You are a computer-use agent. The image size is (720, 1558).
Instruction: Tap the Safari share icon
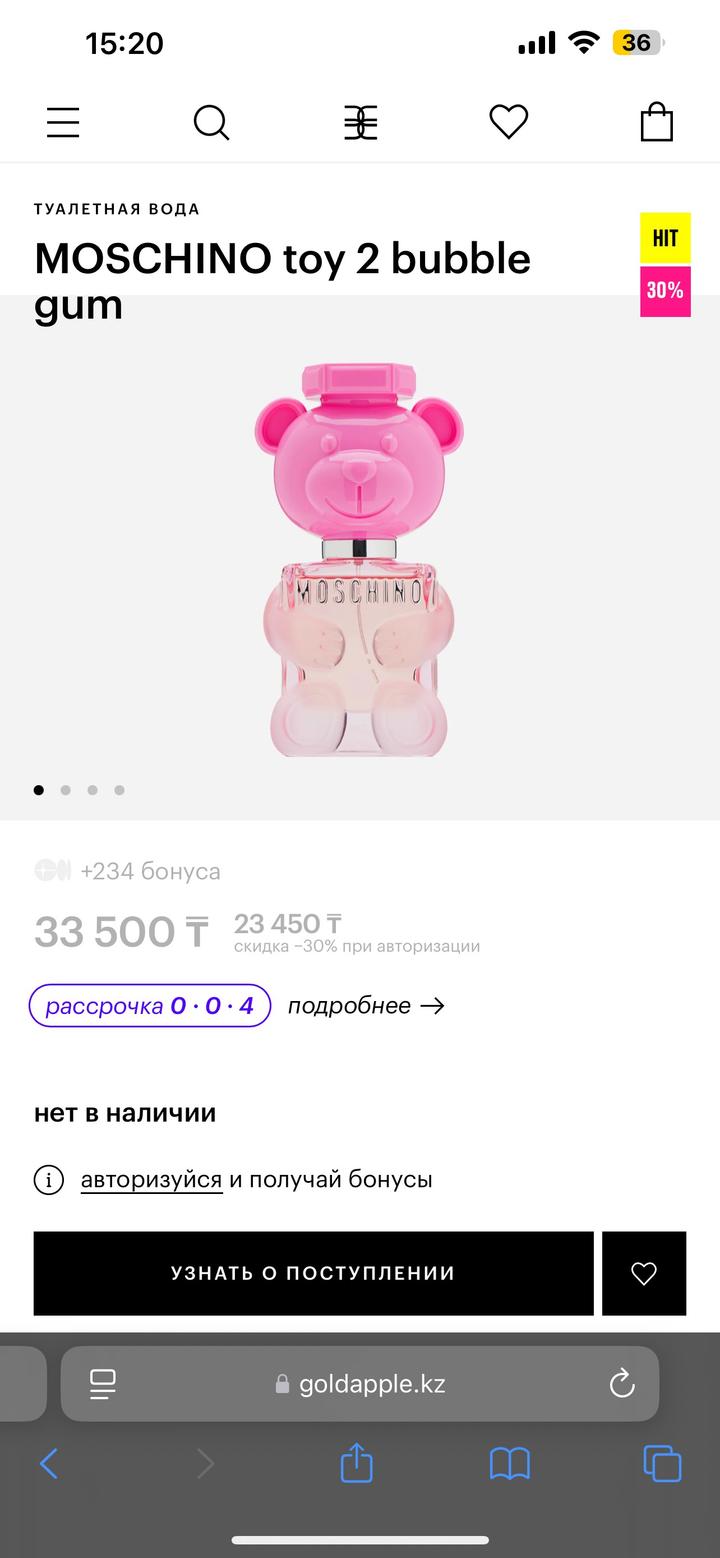click(x=356, y=1463)
